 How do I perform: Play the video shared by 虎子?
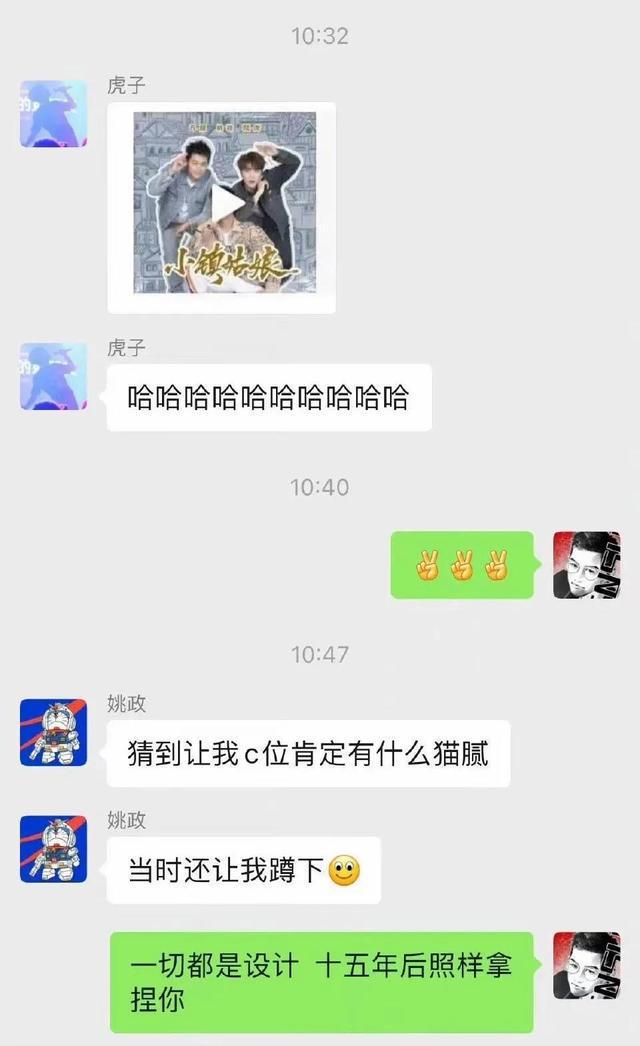pos(227,205)
